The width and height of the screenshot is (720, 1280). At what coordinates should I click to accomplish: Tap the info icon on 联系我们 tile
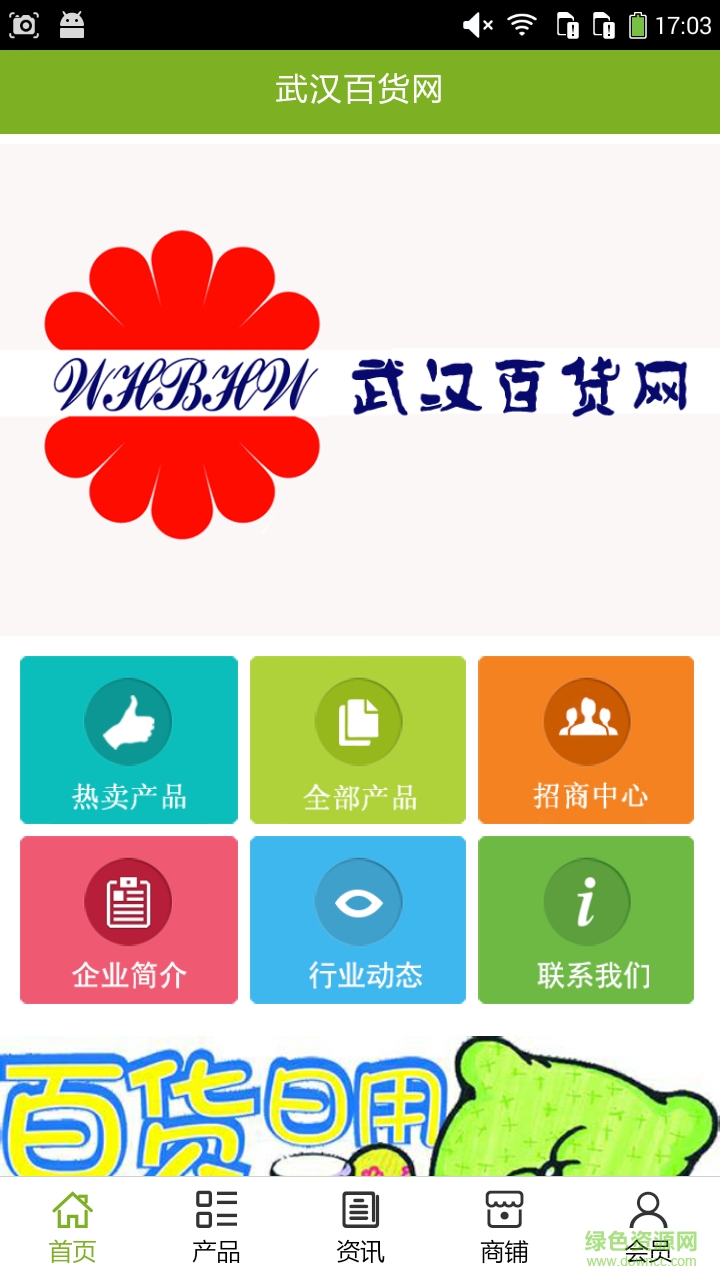click(x=586, y=901)
